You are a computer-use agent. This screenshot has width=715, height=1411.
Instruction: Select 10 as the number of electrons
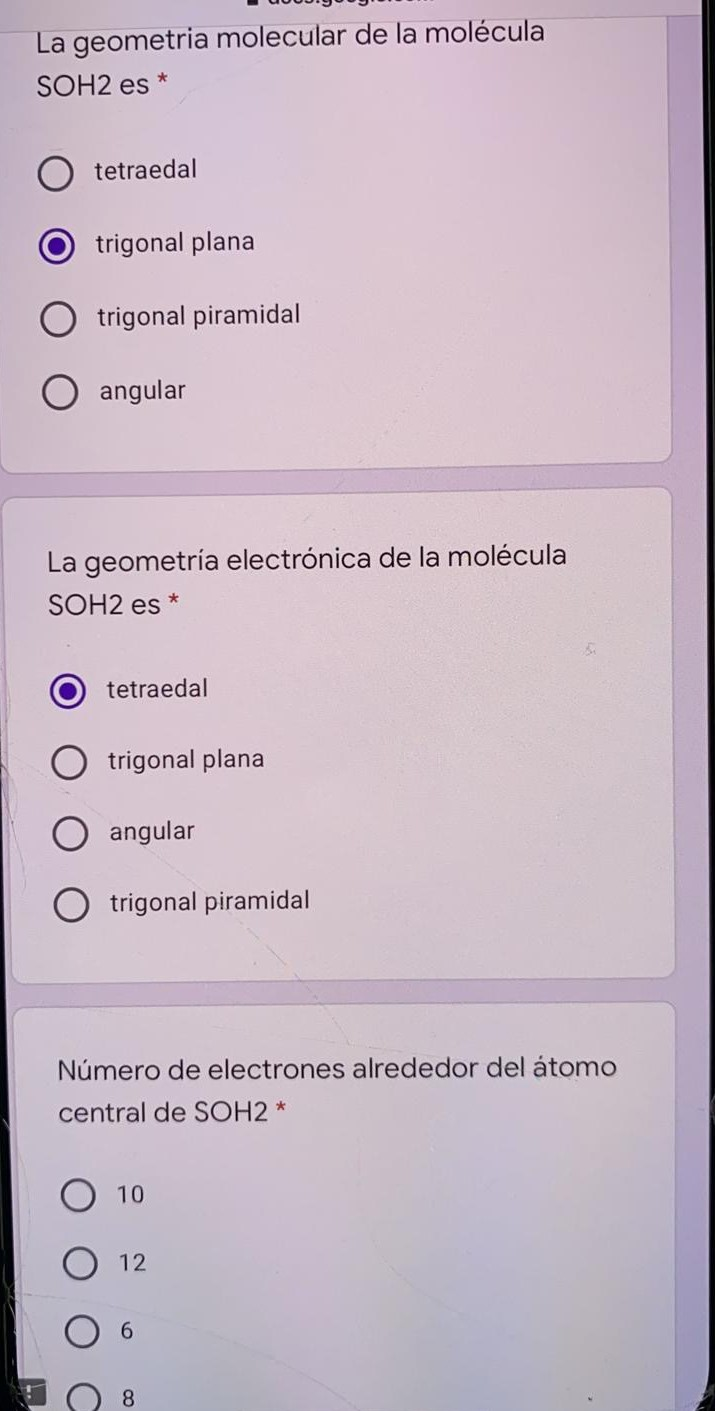79,1196
